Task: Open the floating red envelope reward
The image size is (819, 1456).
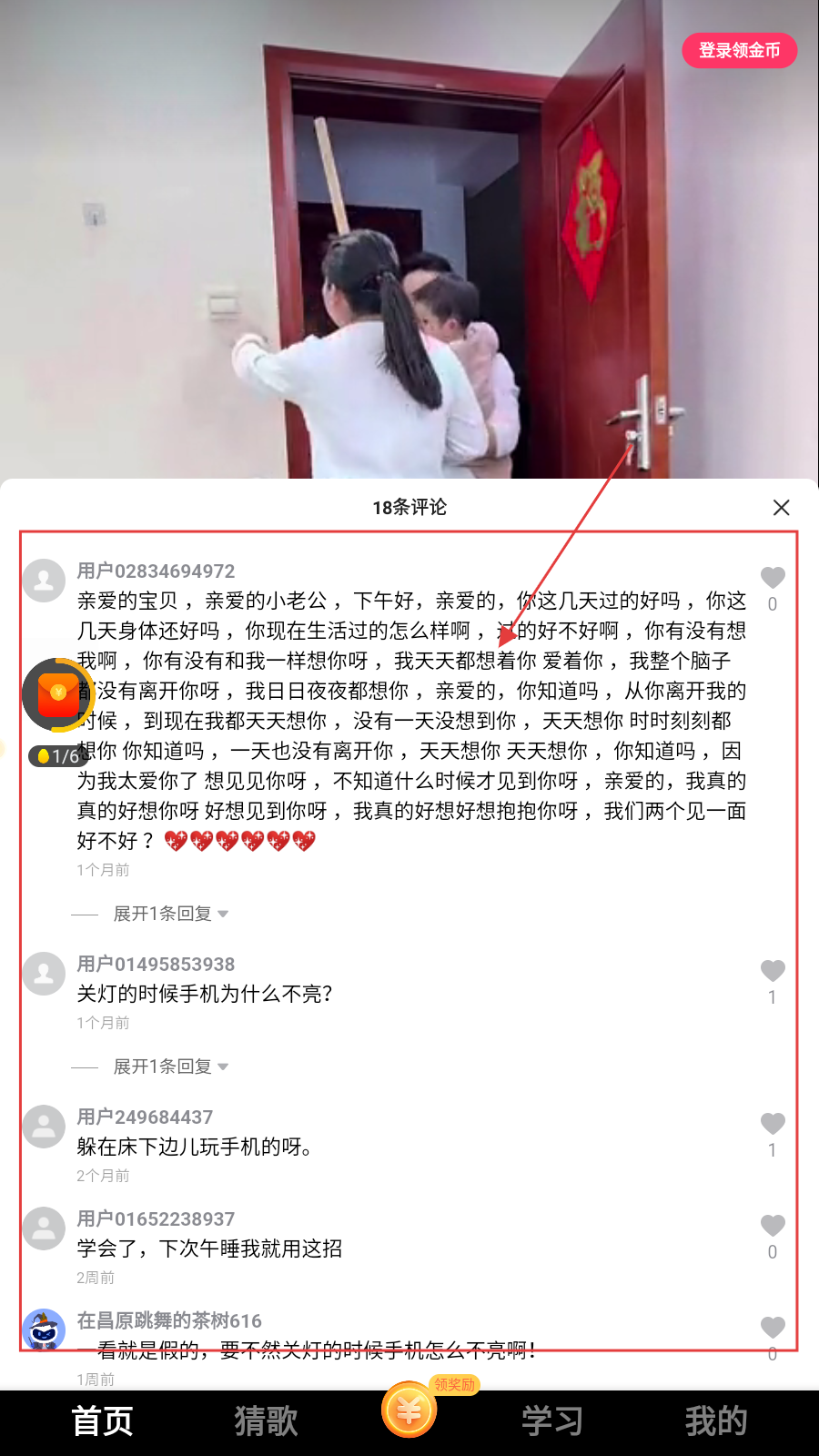Action: click(x=57, y=694)
